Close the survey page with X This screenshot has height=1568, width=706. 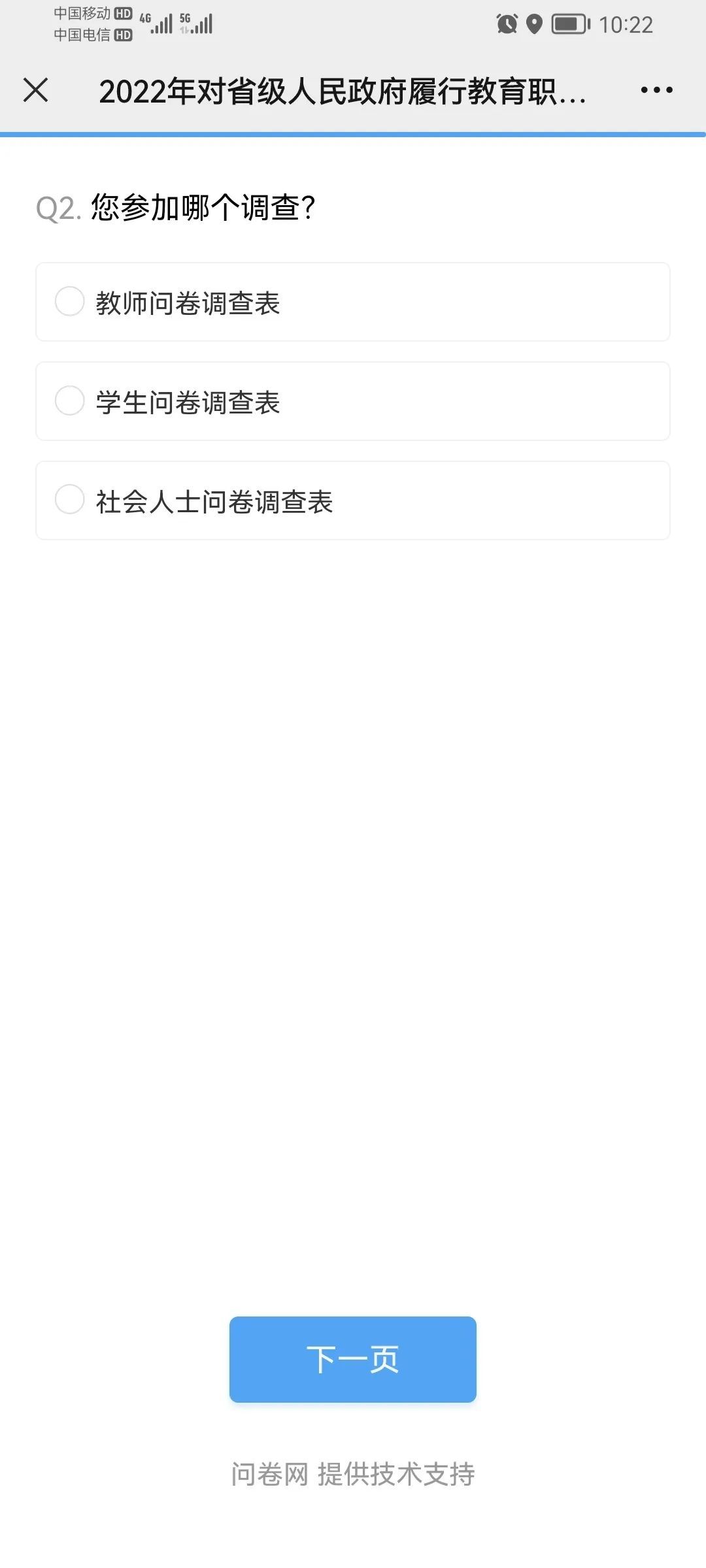click(36, 90)
